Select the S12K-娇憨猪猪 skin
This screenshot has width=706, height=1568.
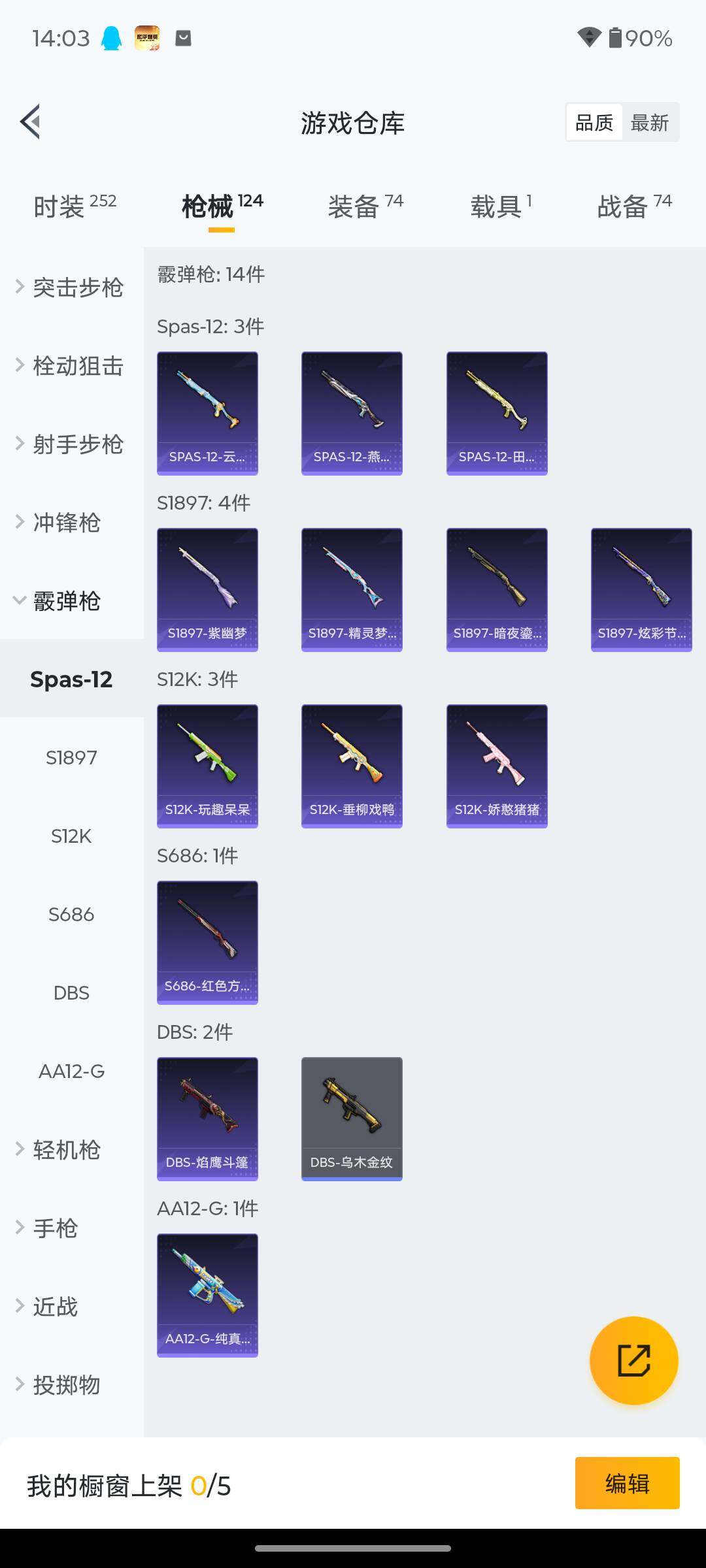497,766
